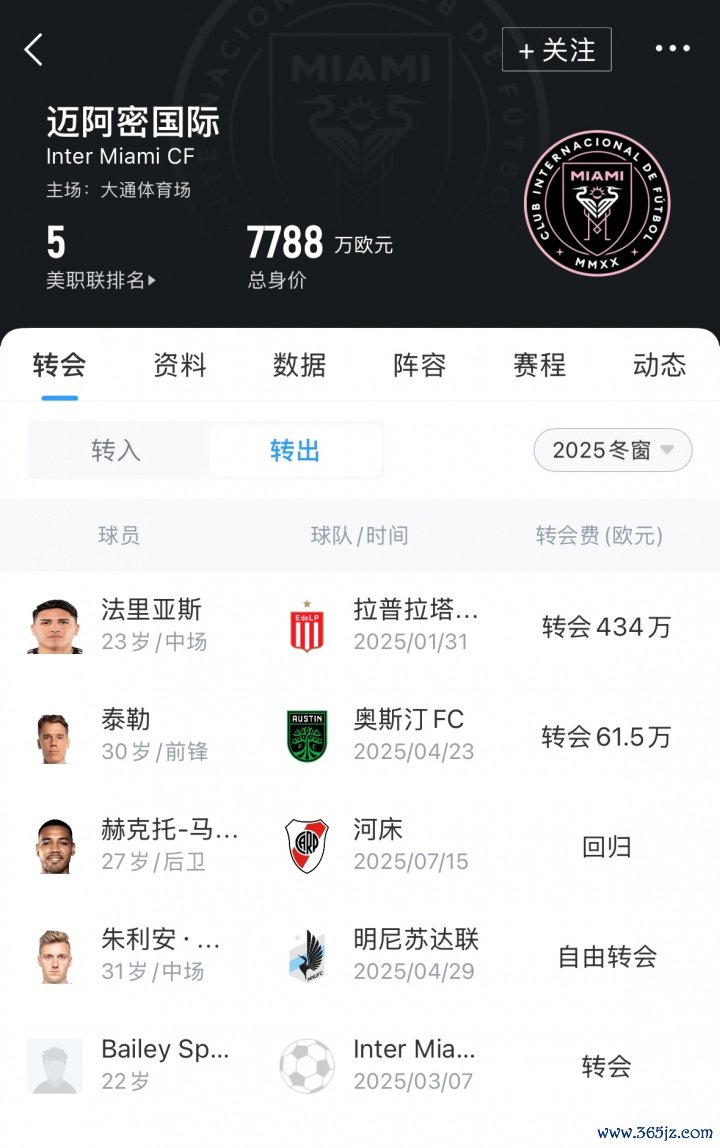This screenshot has width=720, height=1148.
Task: Open the three-dot overflow menu
Action: [672, 49]
